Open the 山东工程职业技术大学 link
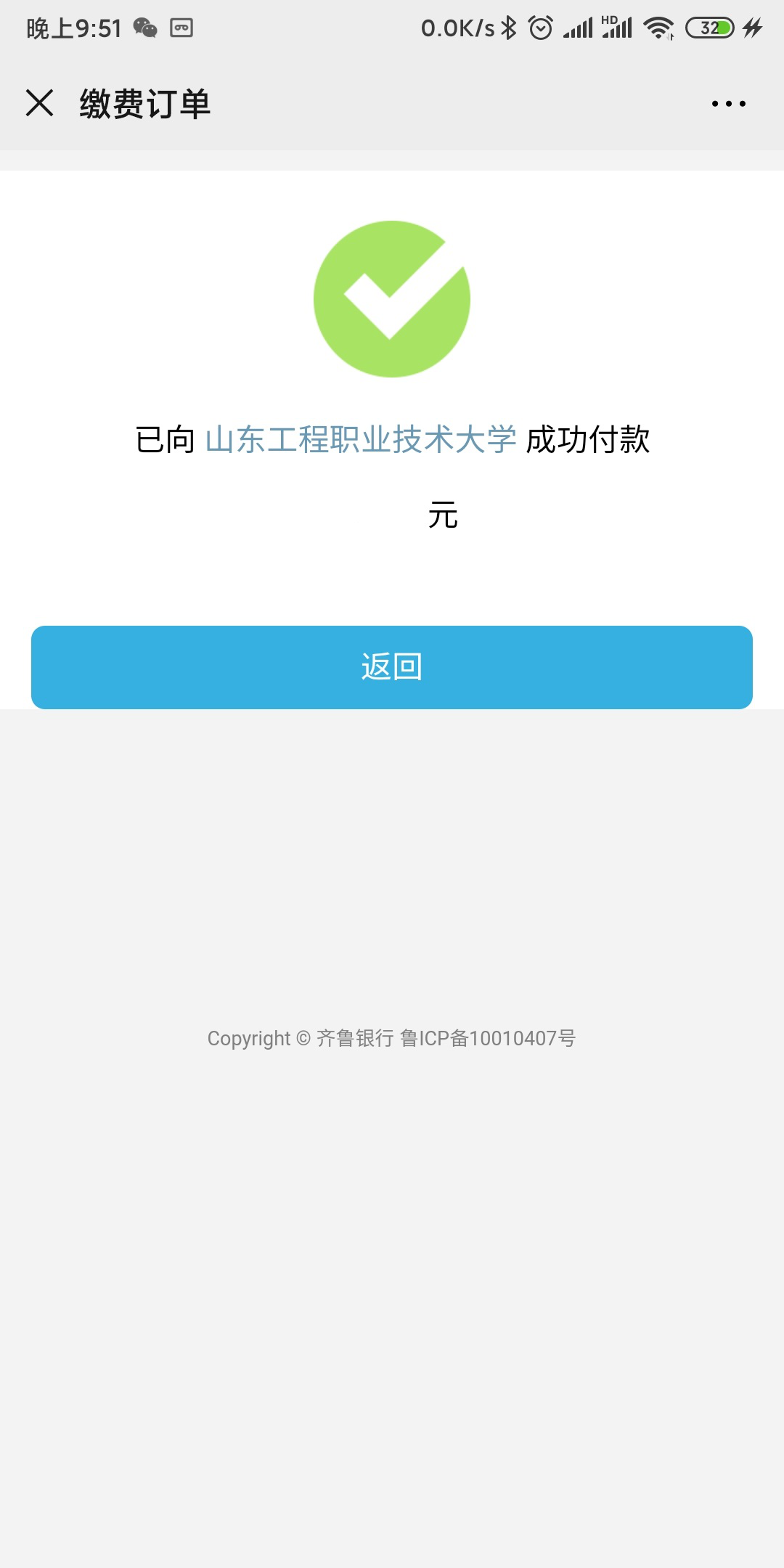Screen dimensions: 784x1568 click(x=361, y=440)
